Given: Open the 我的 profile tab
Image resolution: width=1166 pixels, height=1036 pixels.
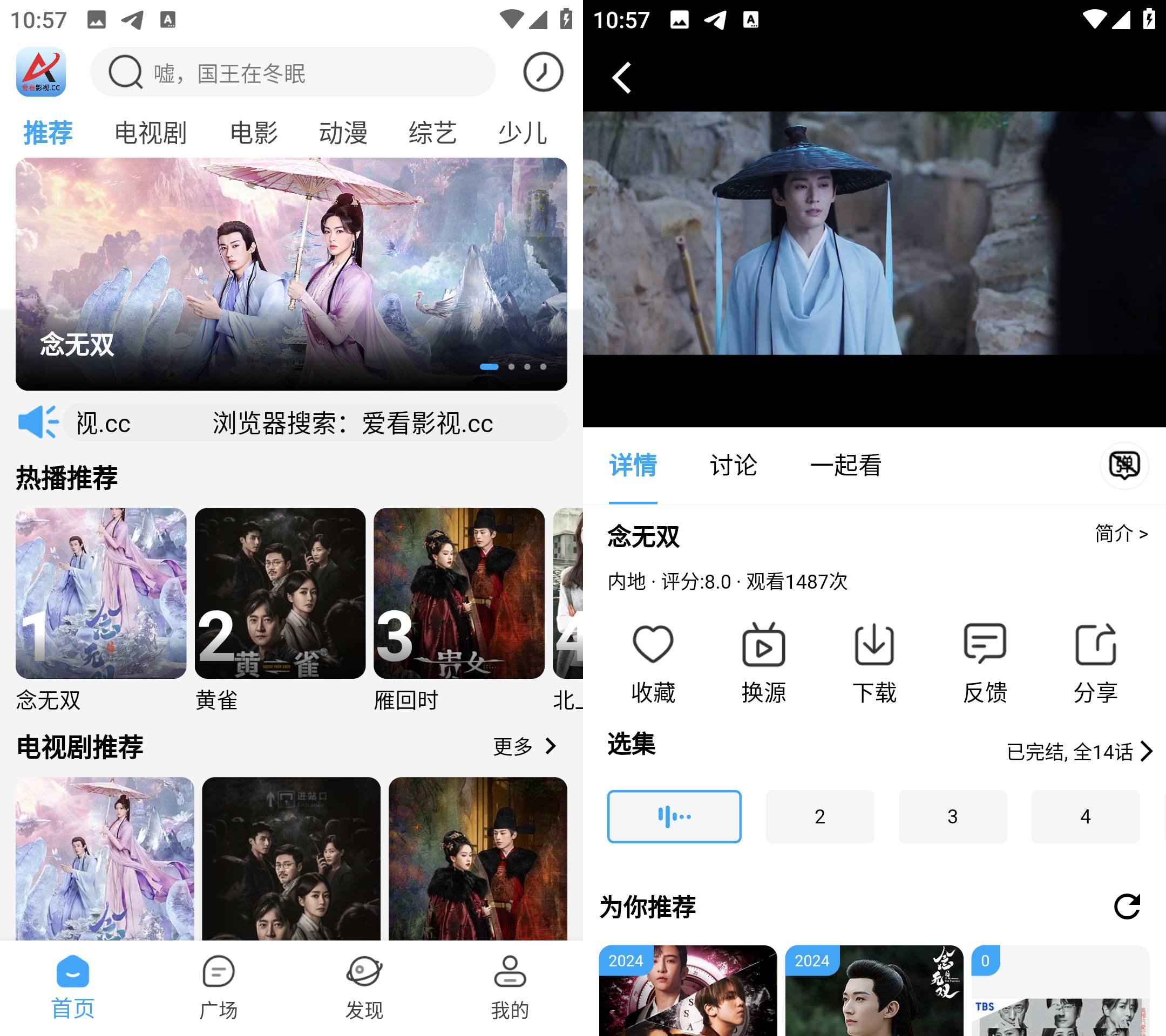Looking at the screenshot, I should tap(510, 987).
